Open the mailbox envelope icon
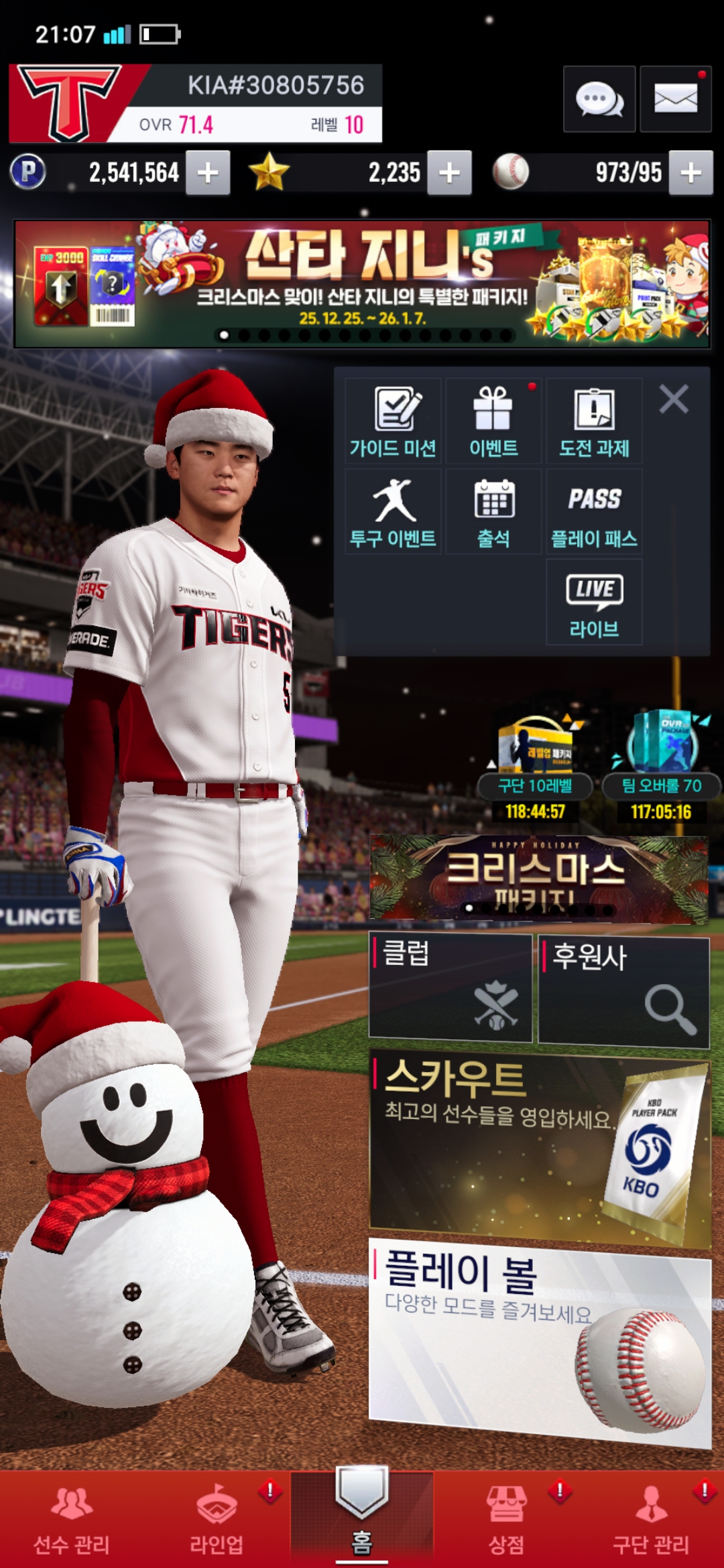 pyautogui.click(x=675, y=99)
